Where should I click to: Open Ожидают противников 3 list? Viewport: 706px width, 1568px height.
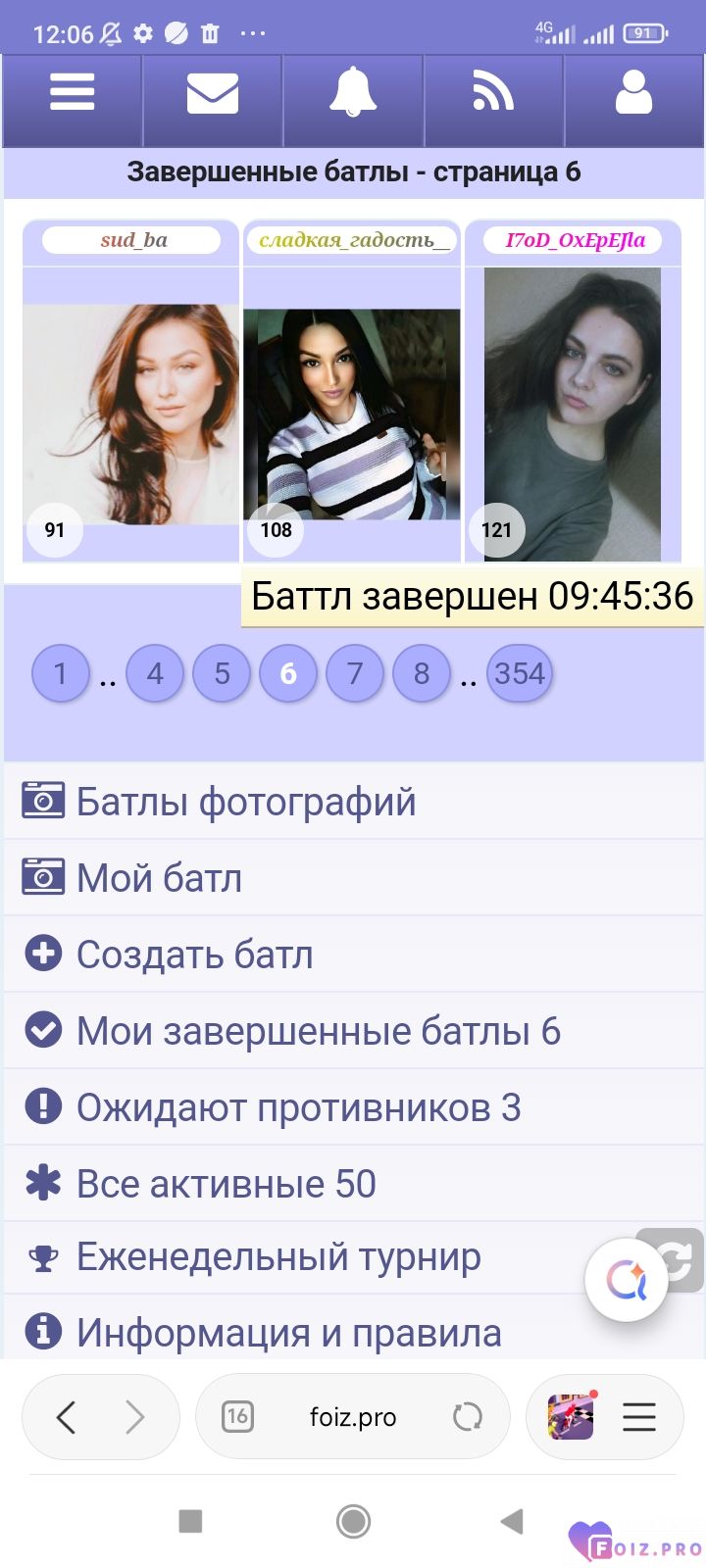[298, 1107]
